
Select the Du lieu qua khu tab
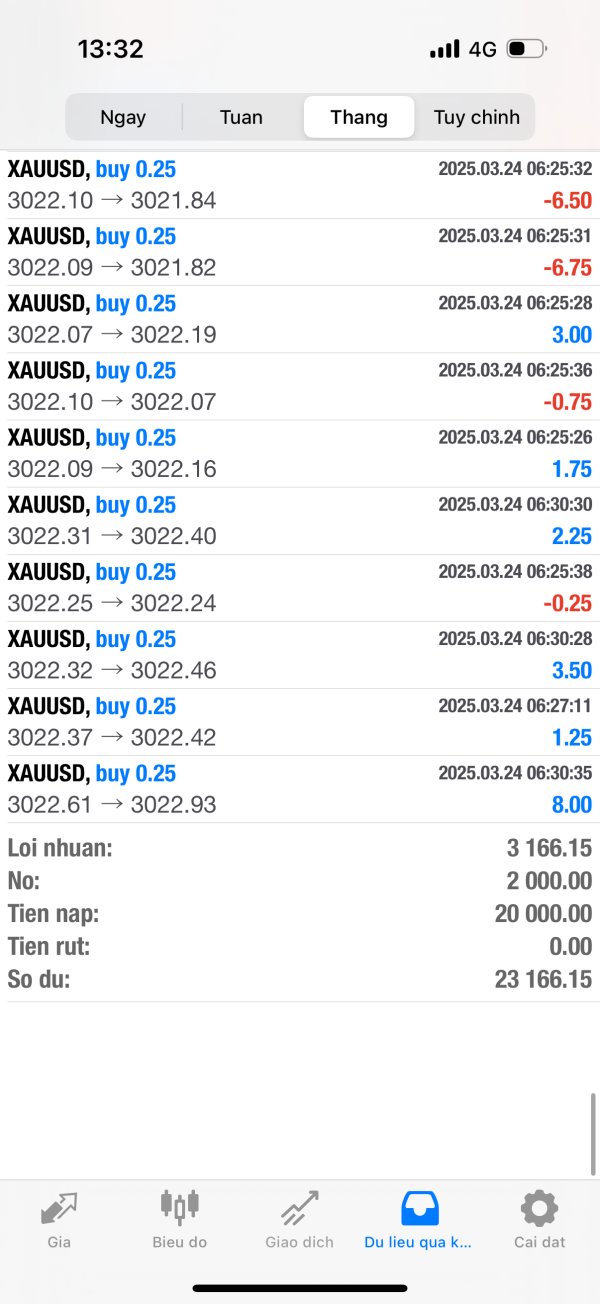coord(419,1220)
